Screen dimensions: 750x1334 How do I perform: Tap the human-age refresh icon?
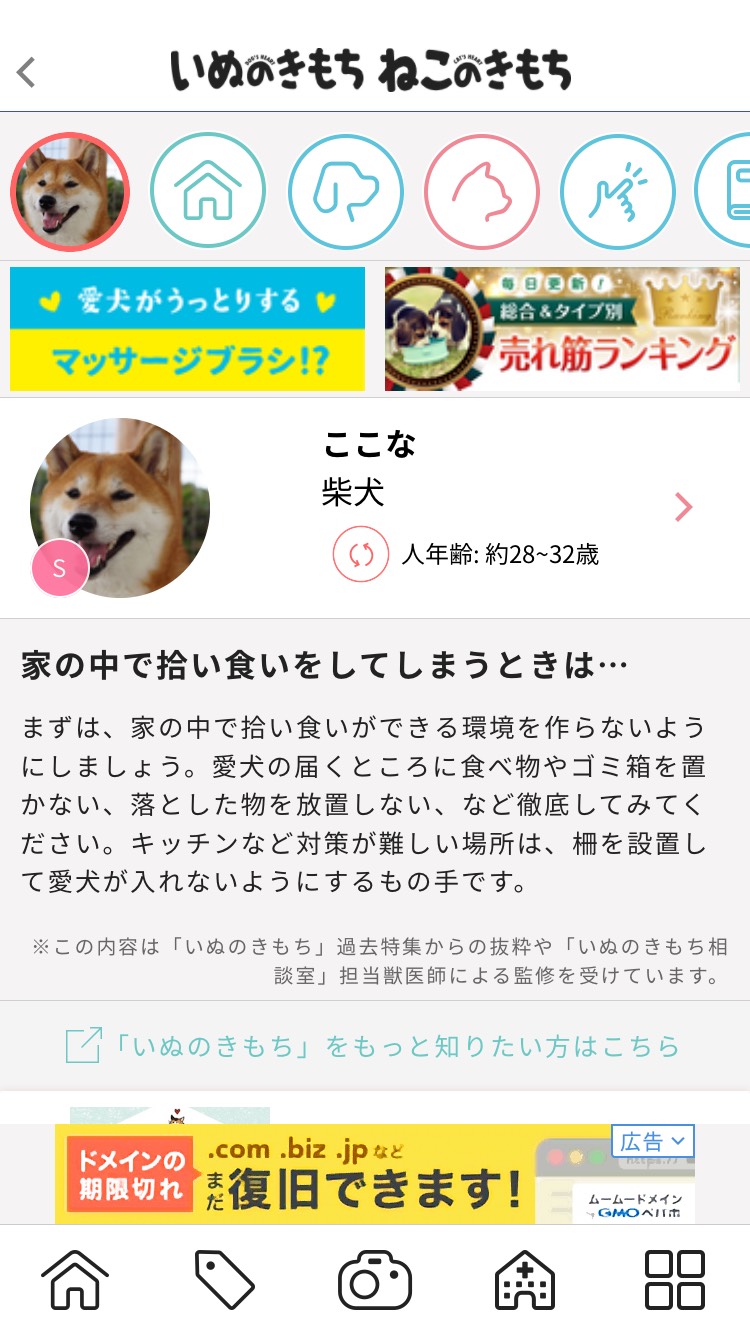coord(361,554)
